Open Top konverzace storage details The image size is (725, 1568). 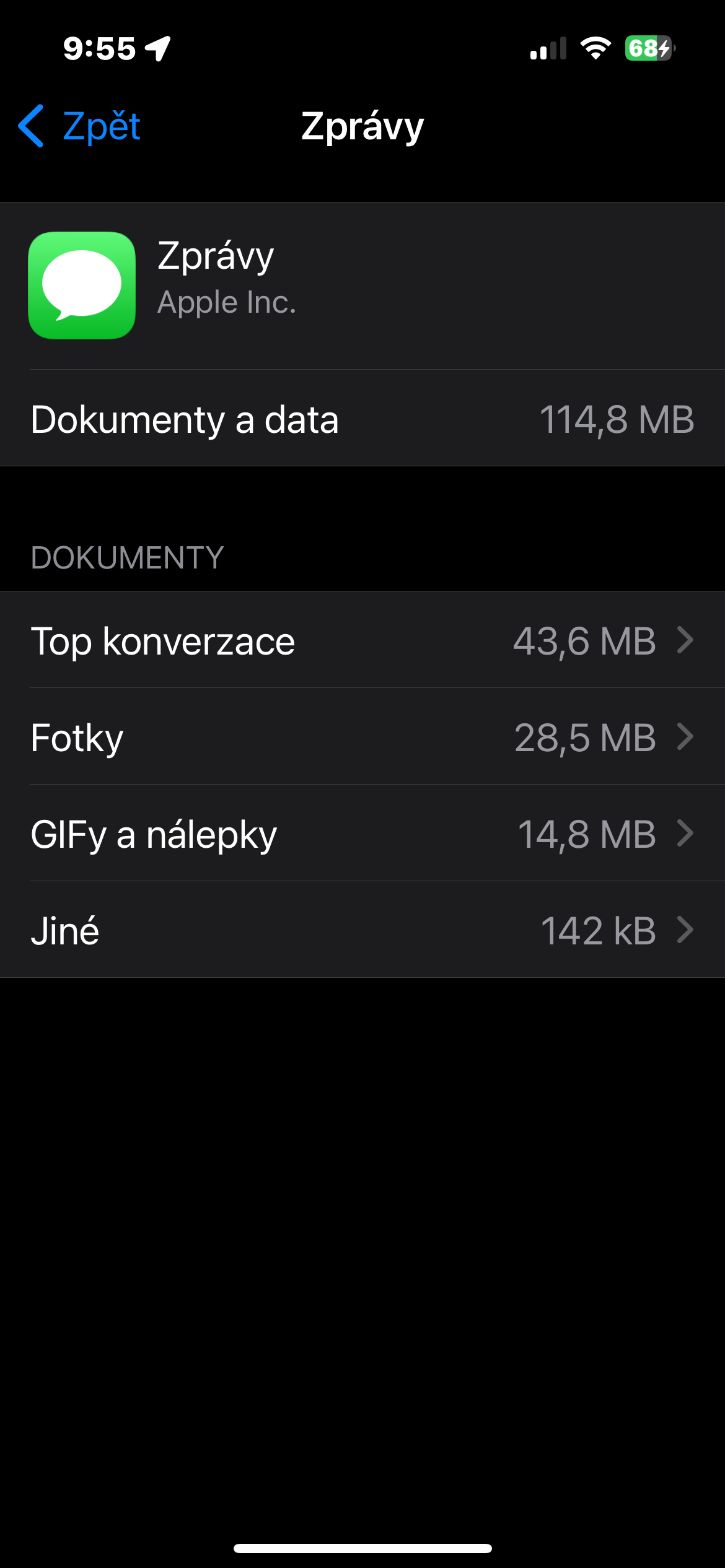pos(362,640)
